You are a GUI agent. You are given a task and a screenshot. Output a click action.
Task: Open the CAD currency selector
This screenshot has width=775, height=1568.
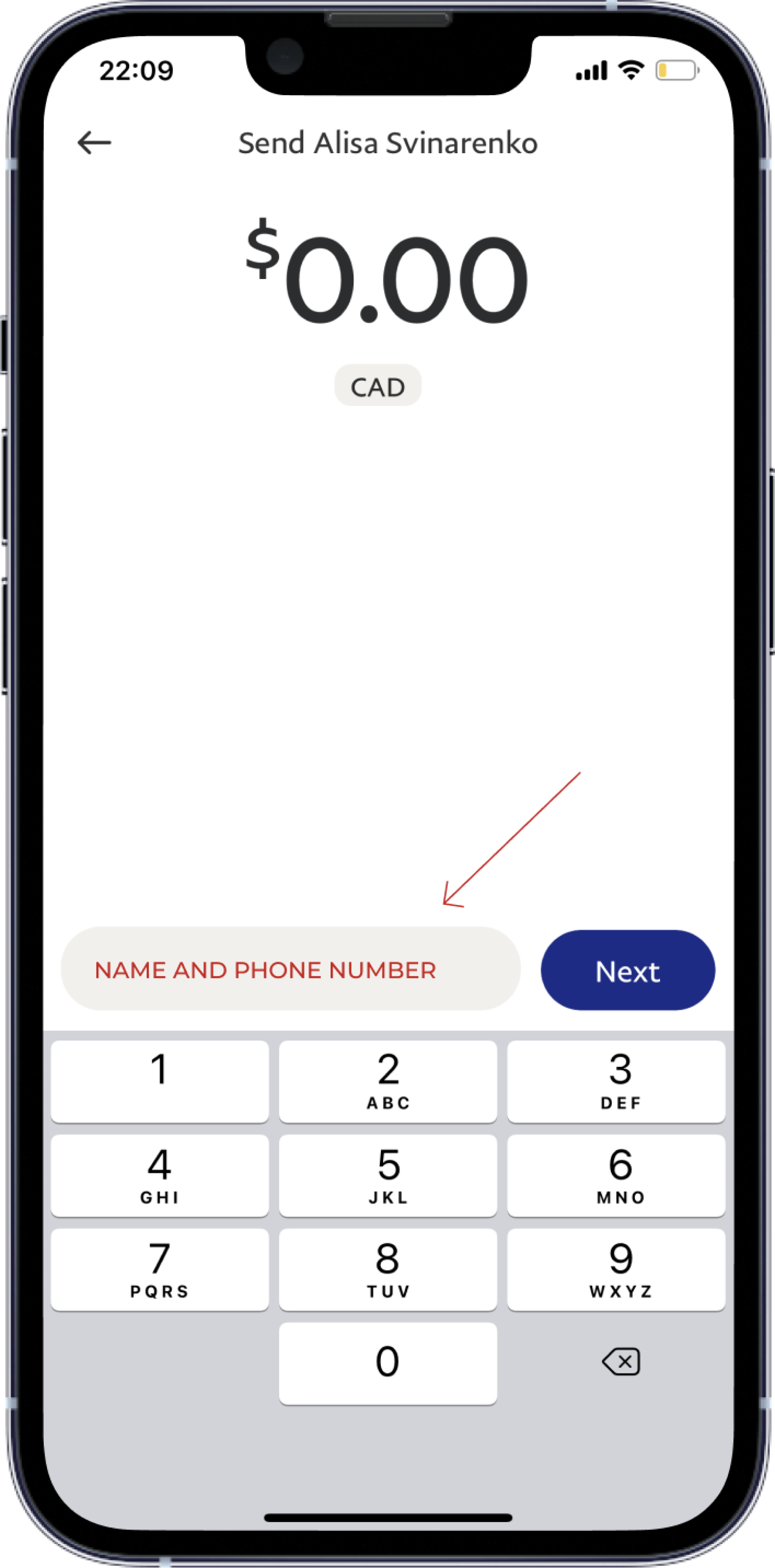(377, 386)
